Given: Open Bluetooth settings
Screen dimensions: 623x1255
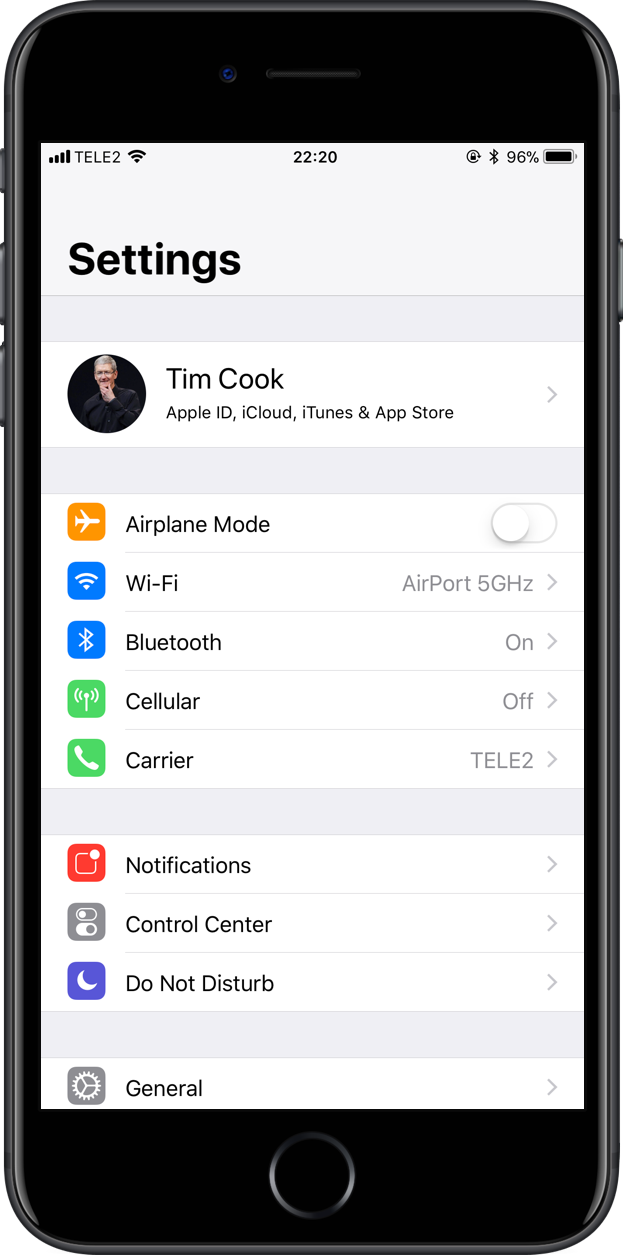Looking at the screenshot, I should pyautogui.click(x=310, y=642).
